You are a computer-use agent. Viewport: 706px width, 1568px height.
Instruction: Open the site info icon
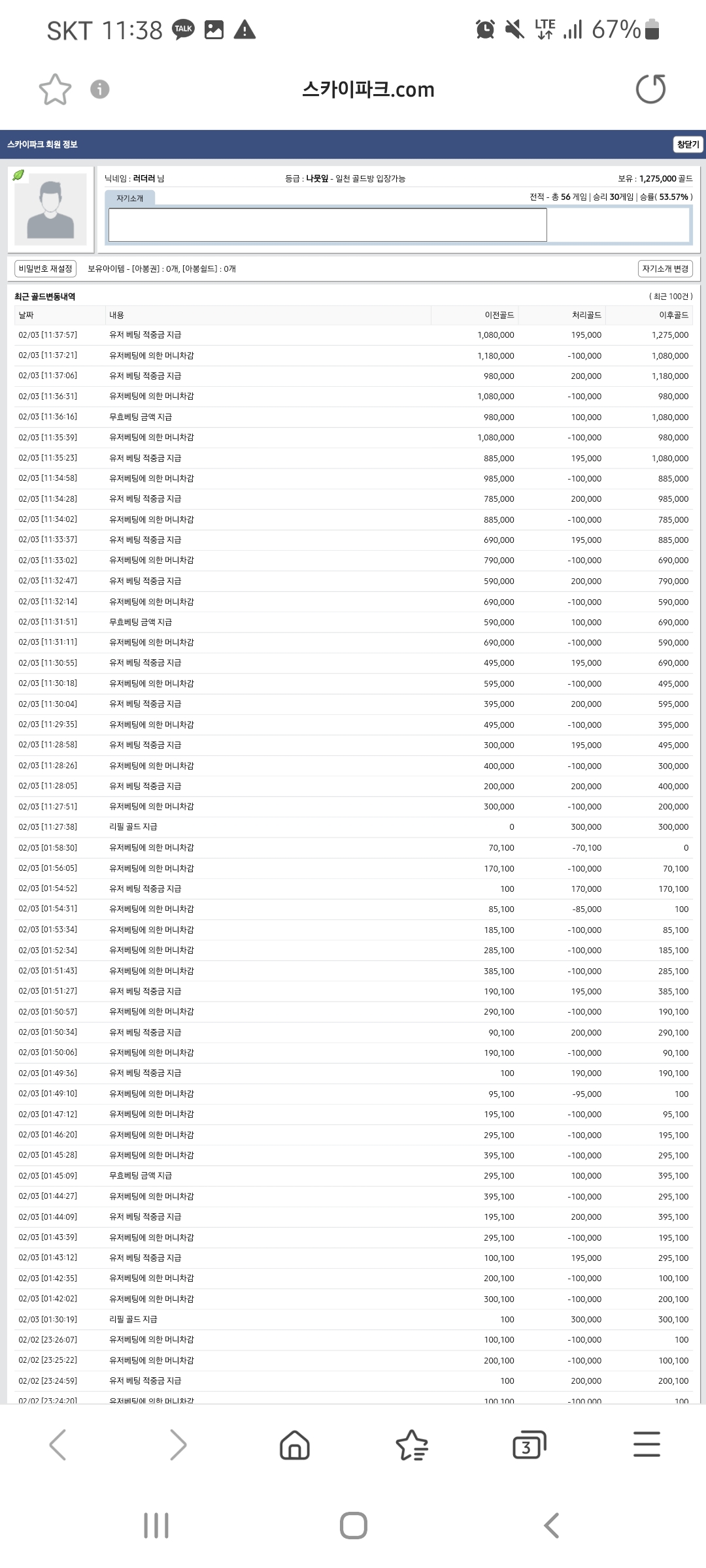99,90
